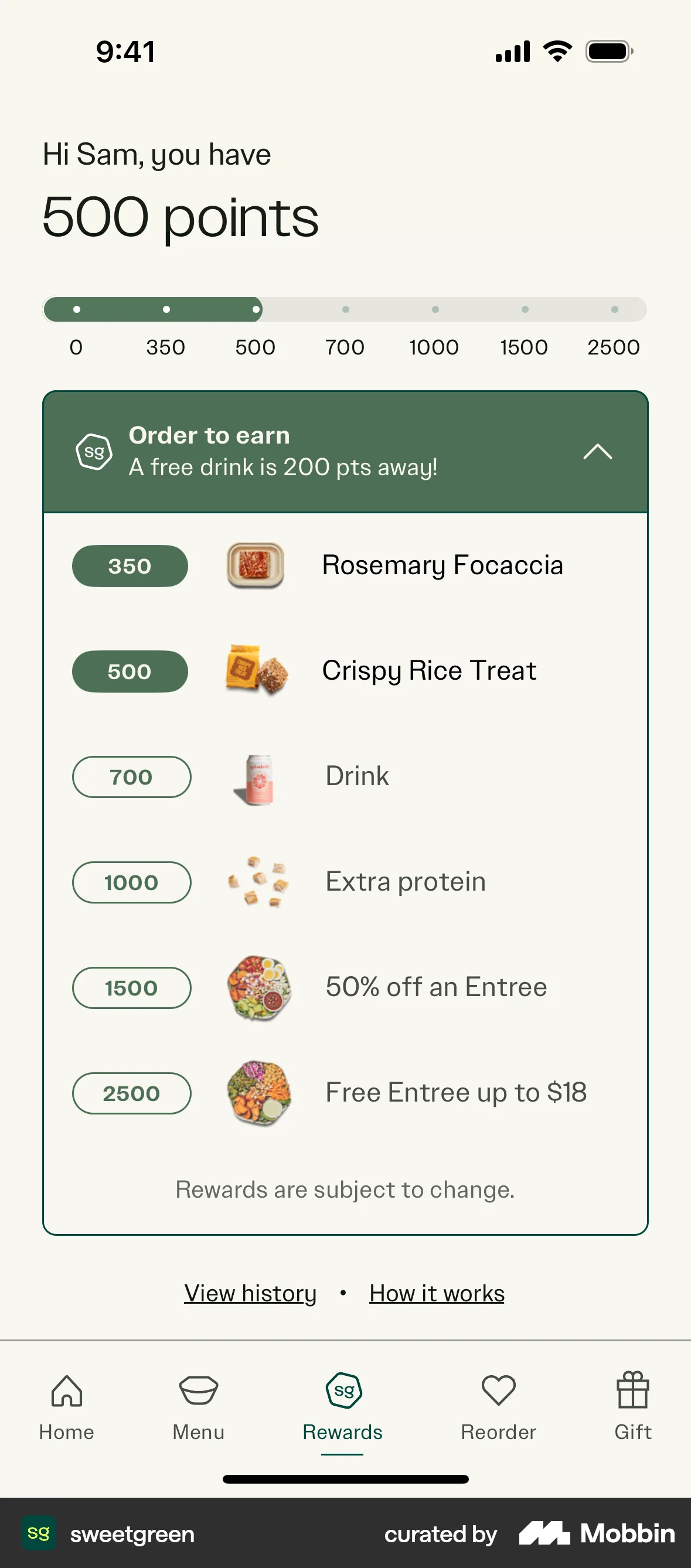Image resolution: width=691 pixels, height=1568 pixels.
Task: Tap the sweetgreen logo in the footer
Action: click(39, 1534)
